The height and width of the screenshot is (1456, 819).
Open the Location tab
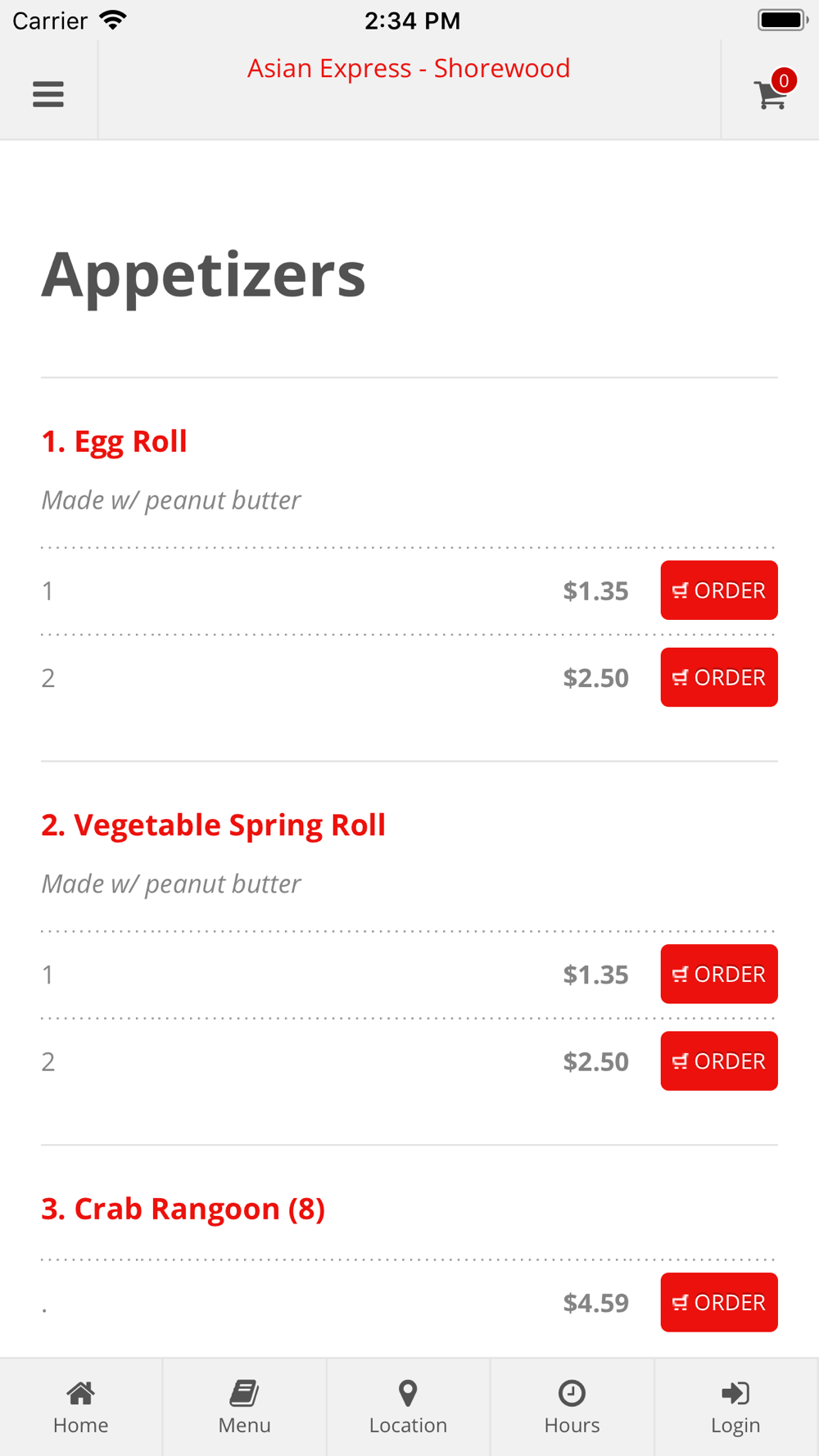(x=409, y=1407)
